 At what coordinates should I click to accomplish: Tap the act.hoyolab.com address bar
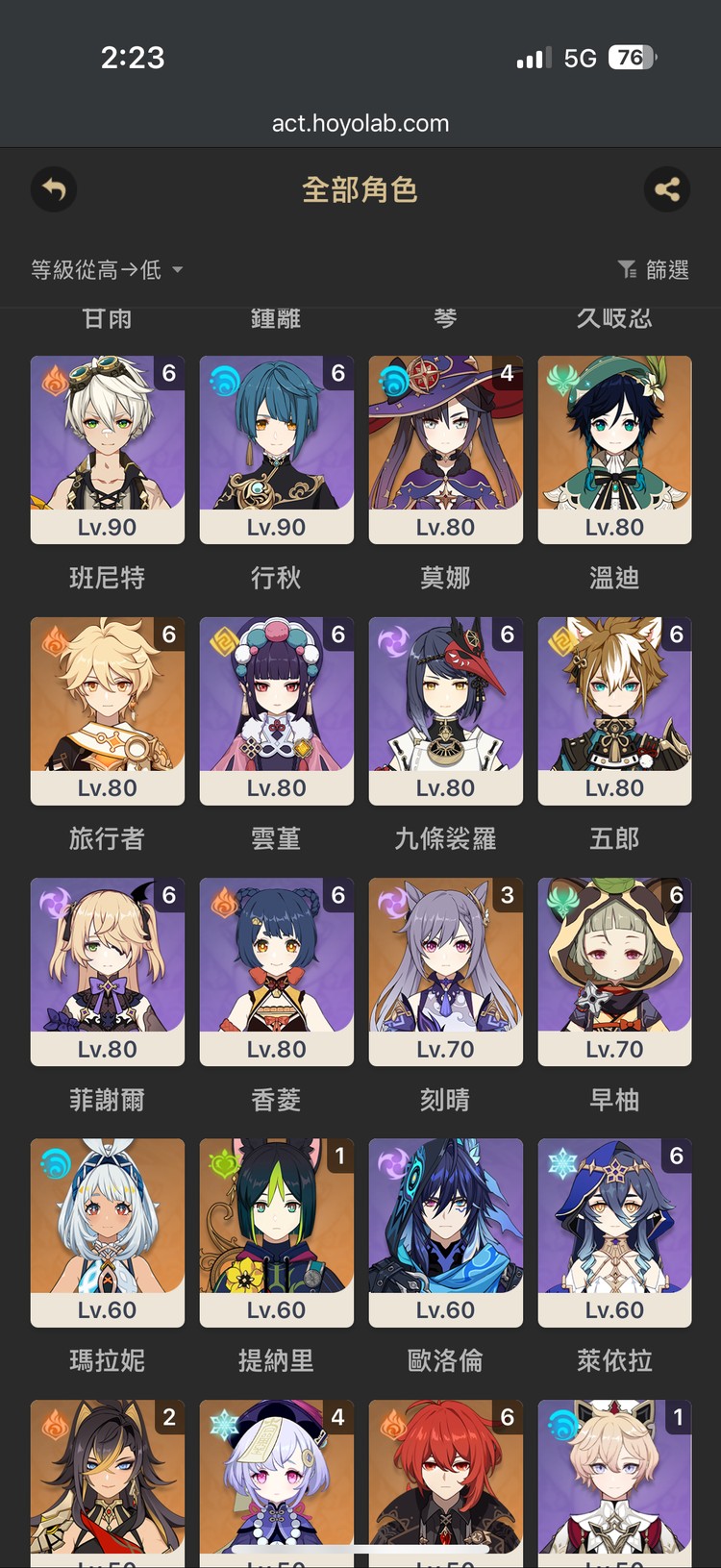(x=360, y=123)
